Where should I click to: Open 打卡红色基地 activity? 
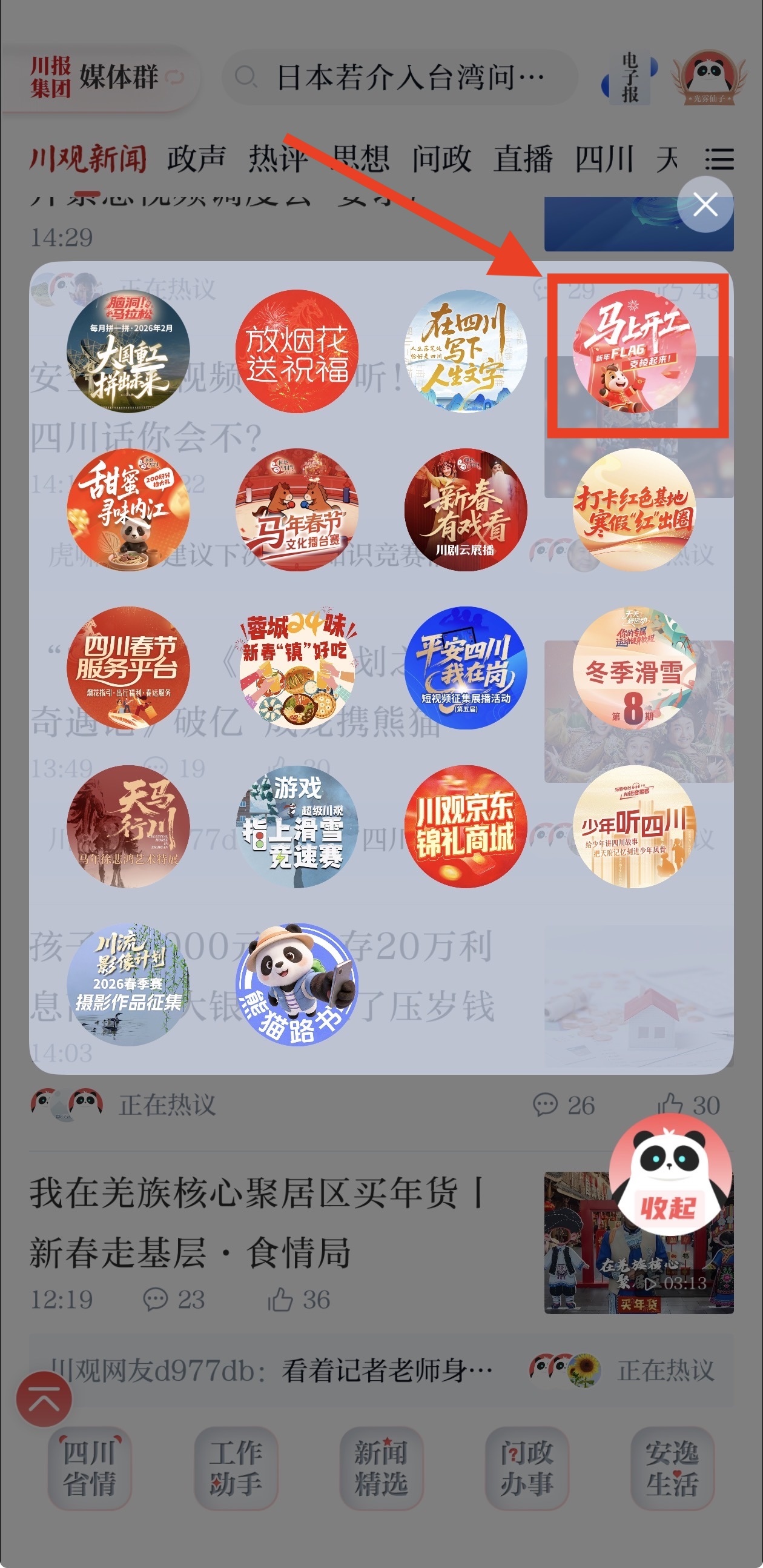[634, 510]
